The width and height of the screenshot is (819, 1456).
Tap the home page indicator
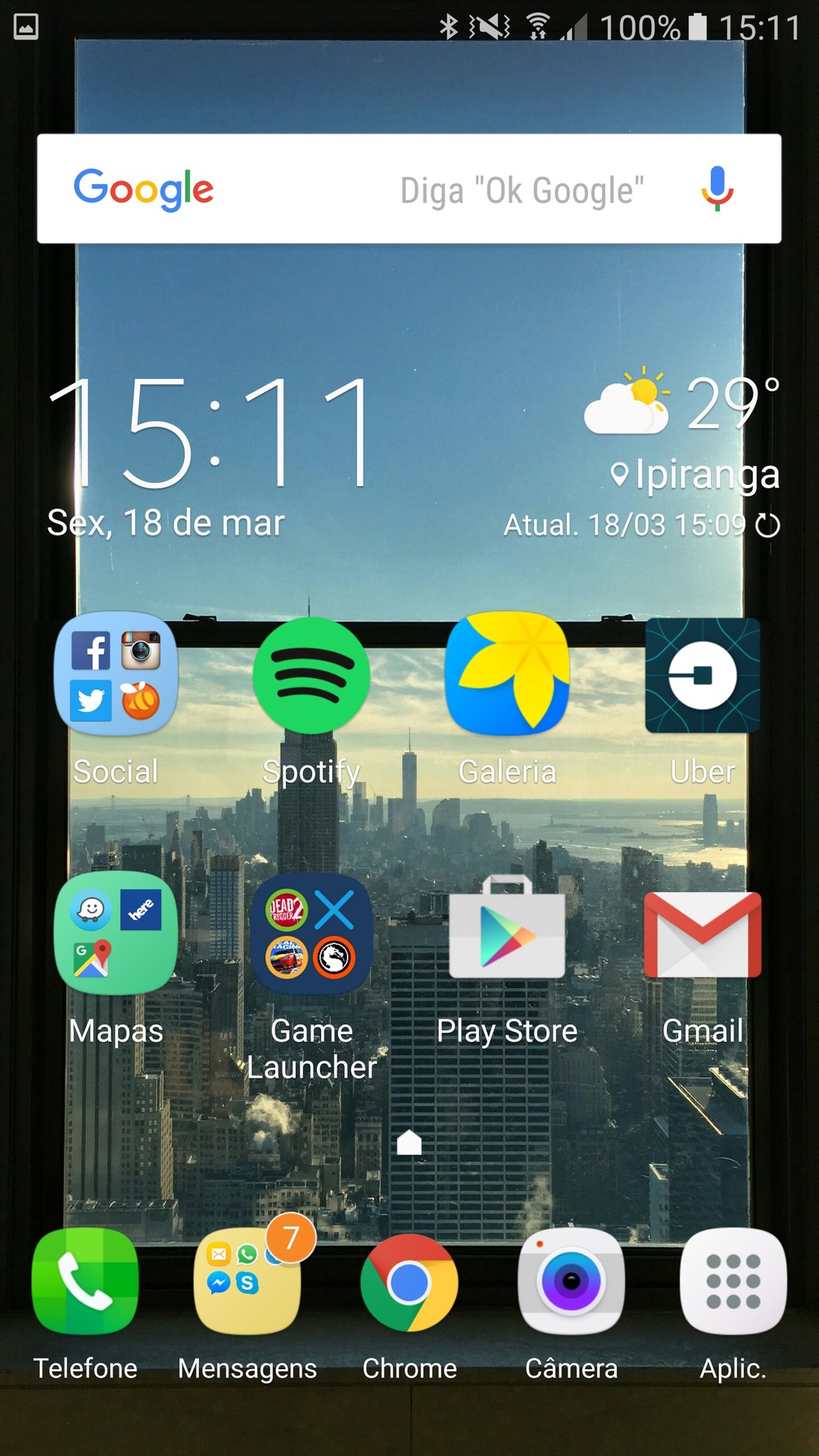(409, 1143)
